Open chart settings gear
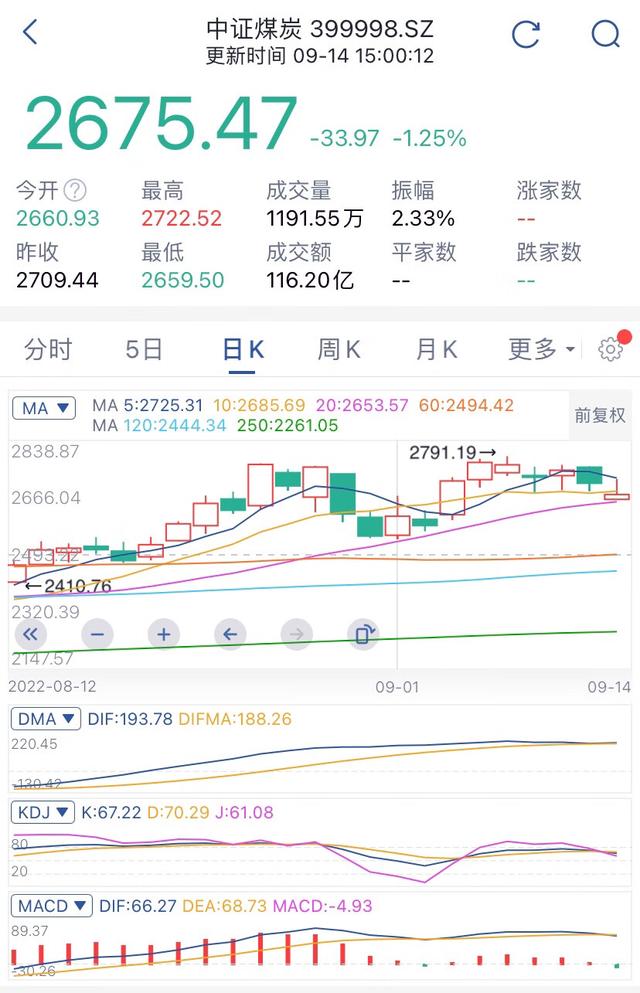The width and height of the screenshot is (640, 993). (610, 349)
